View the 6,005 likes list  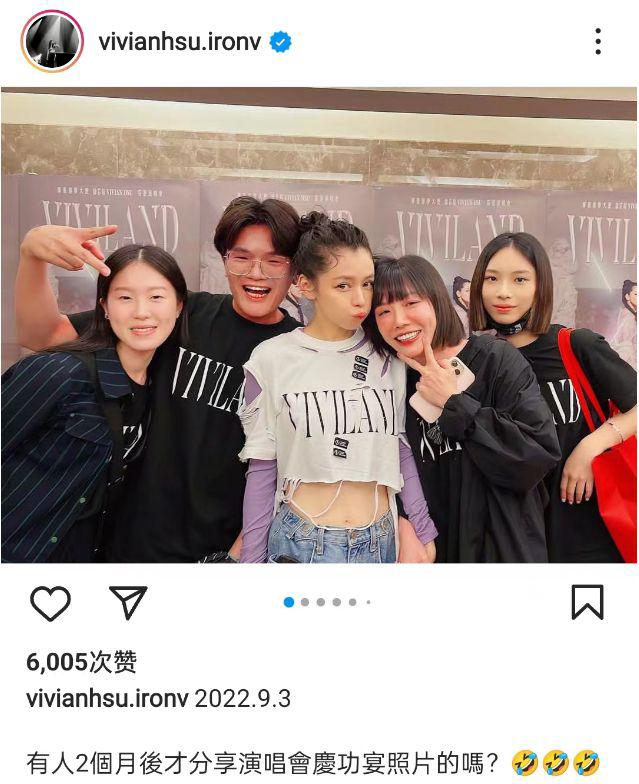[x=82, y=662]
